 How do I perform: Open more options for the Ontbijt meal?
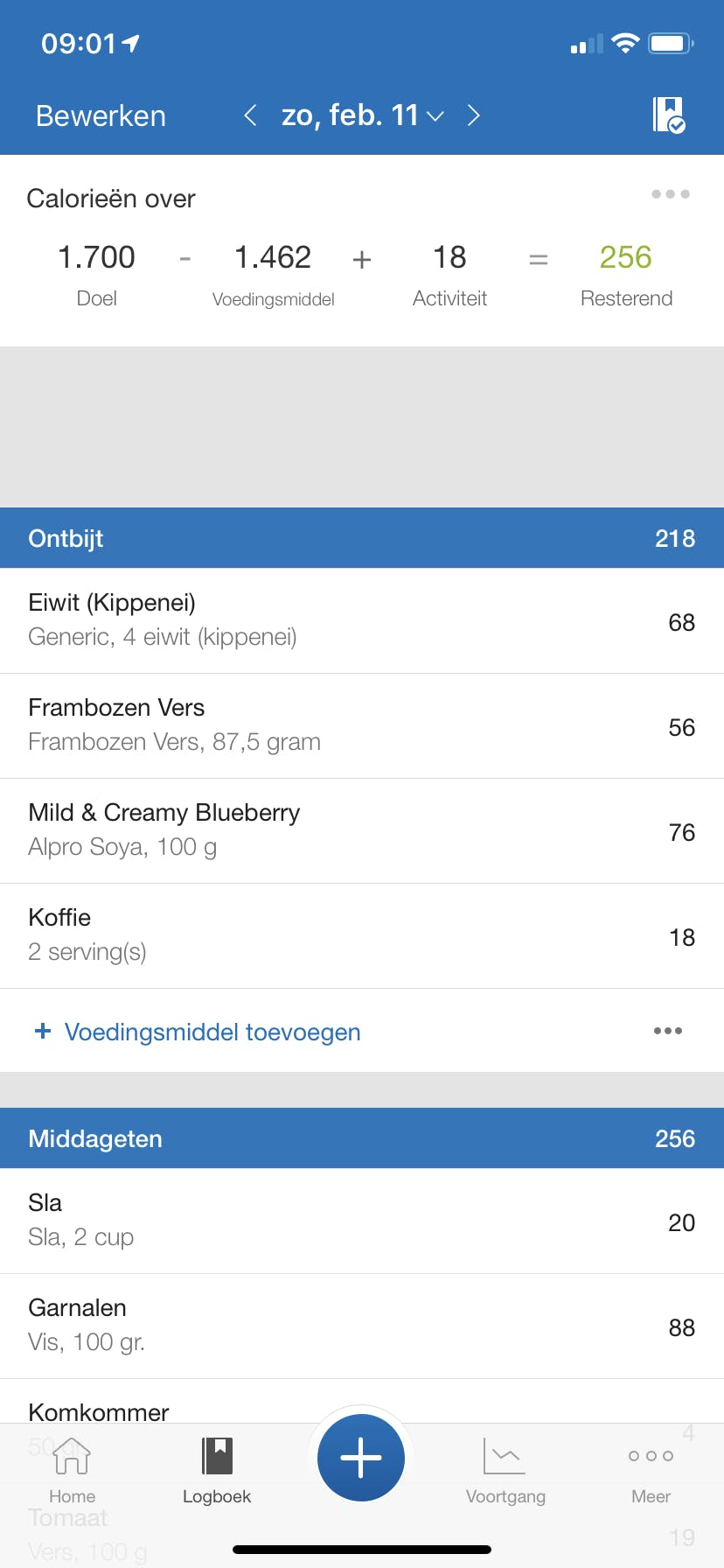click(x=668, y=1031)
